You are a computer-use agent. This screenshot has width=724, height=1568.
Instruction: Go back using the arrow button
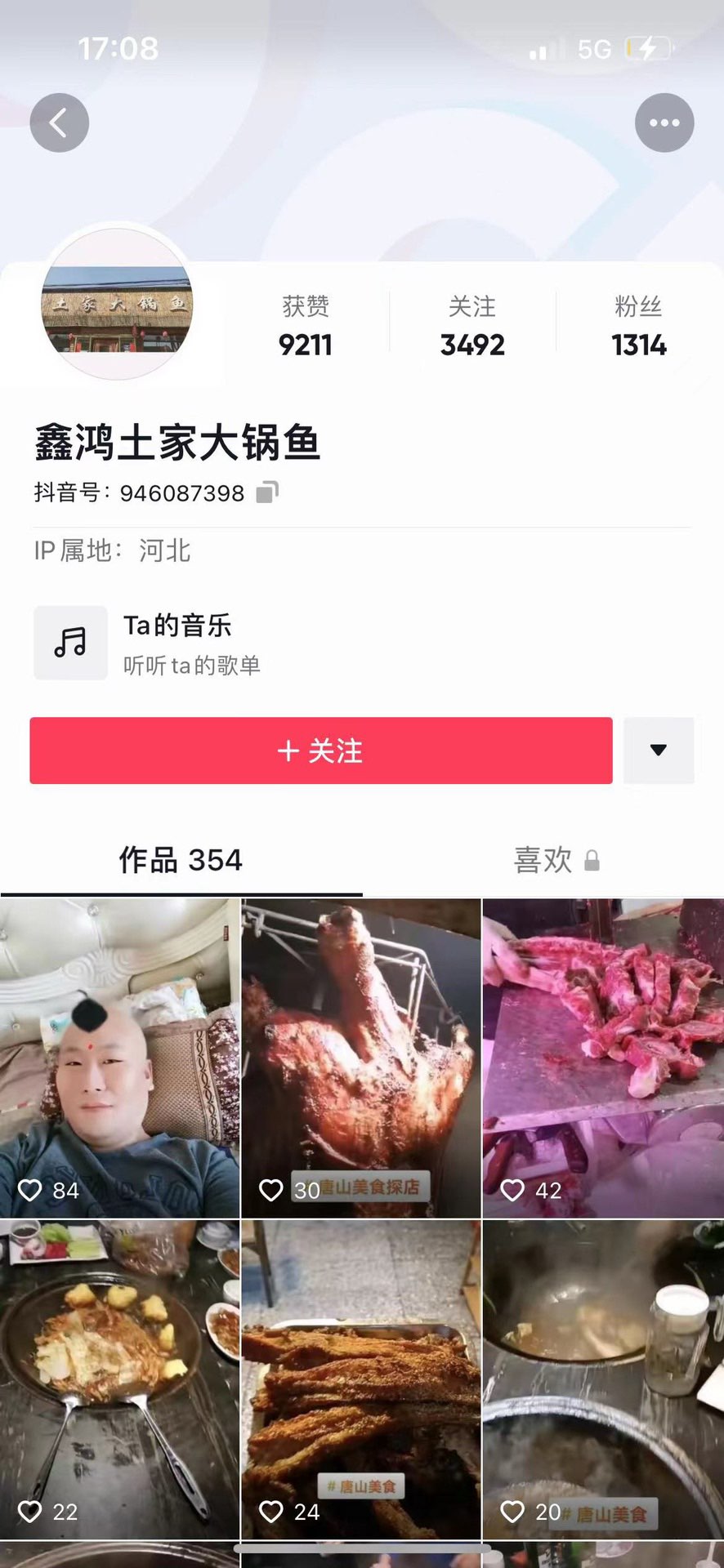(59, 122)
